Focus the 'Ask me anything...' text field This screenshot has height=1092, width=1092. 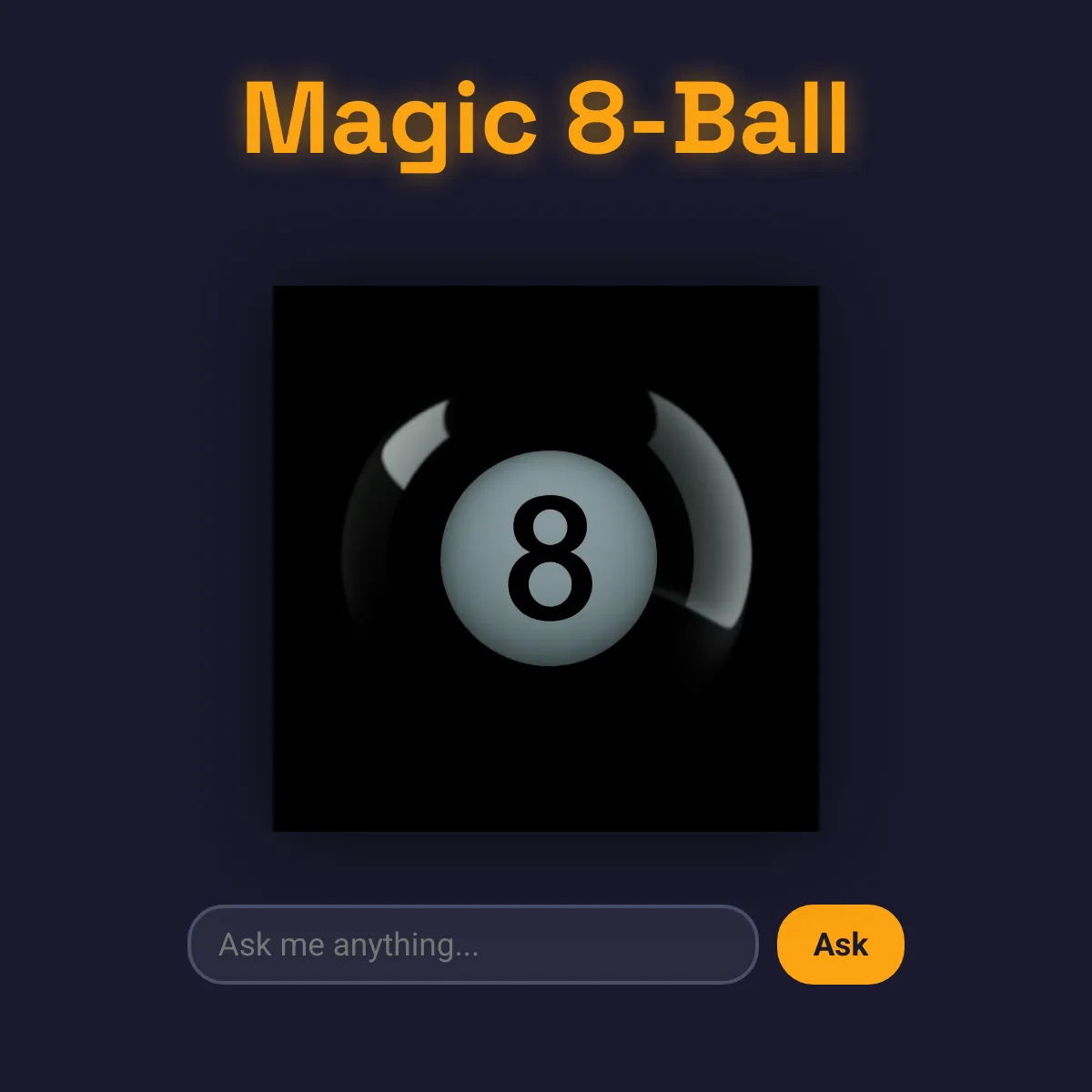pyautogui.click(x=472, y=945)
